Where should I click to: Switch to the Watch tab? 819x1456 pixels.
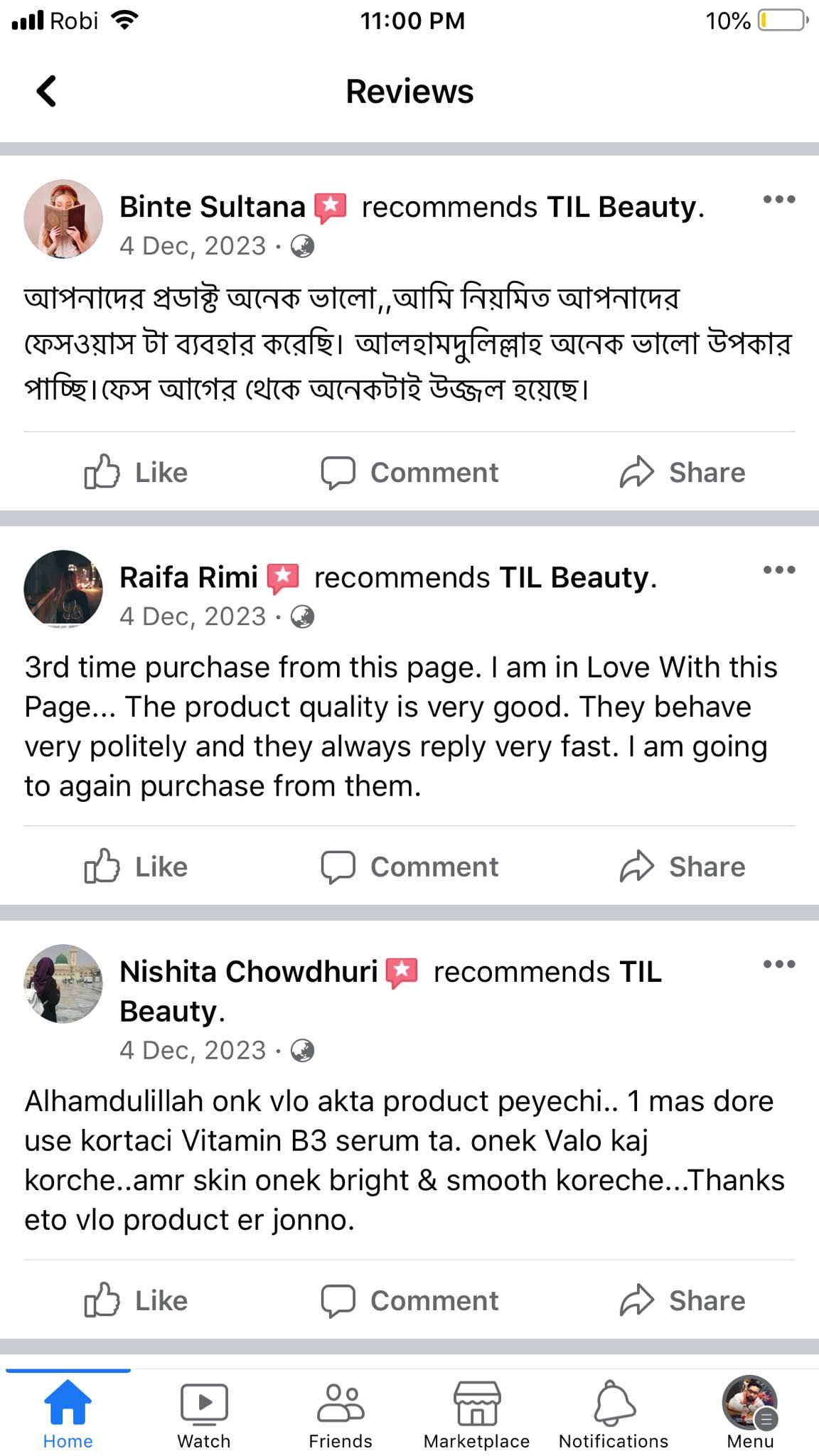[x=204, y=1415]
